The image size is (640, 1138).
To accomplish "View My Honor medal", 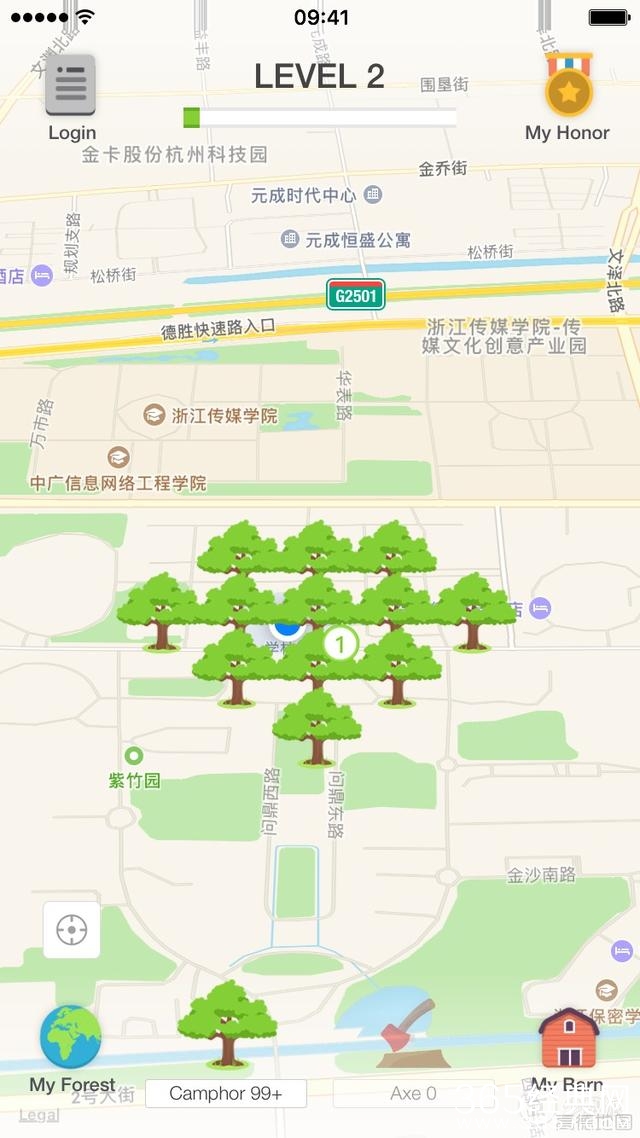I will tap(568, 91).
